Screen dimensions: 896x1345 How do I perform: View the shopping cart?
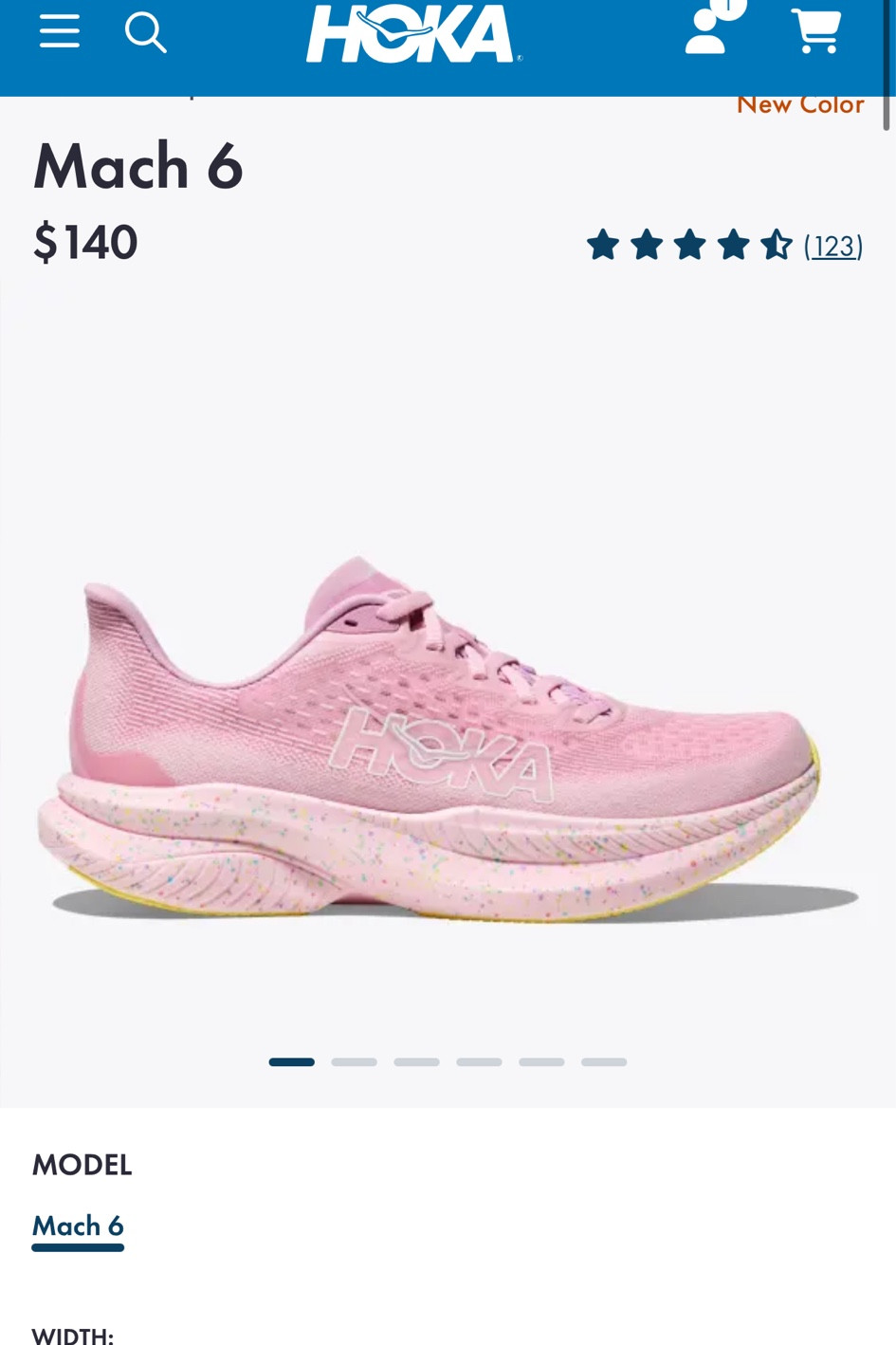click(x=816, y=31)
